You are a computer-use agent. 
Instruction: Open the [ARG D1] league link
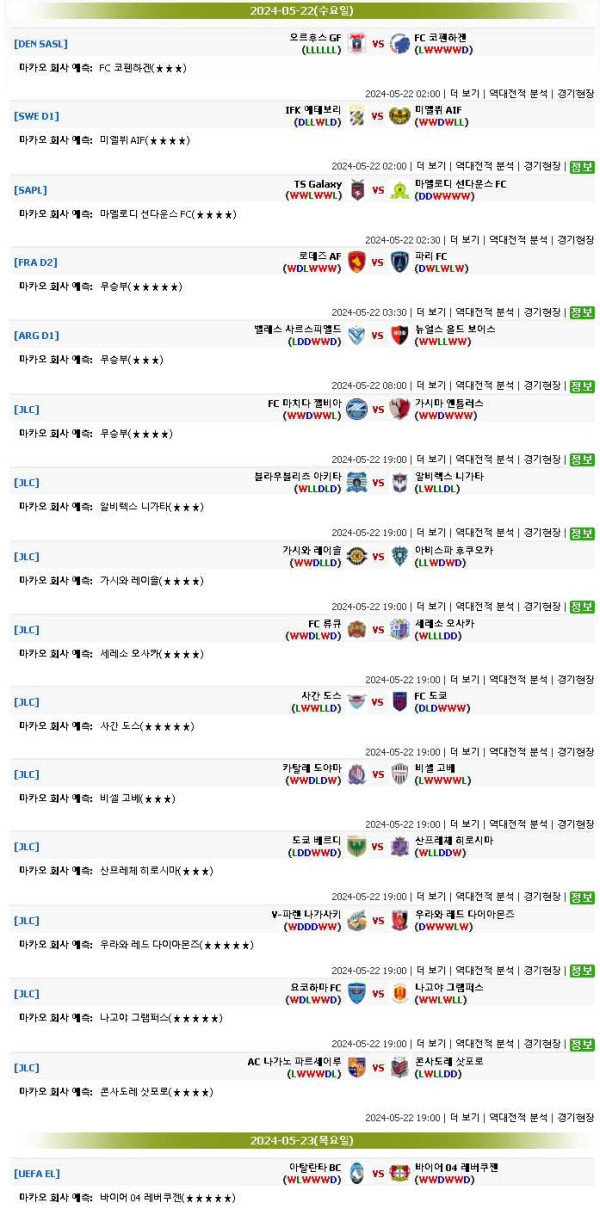[36, 336]
